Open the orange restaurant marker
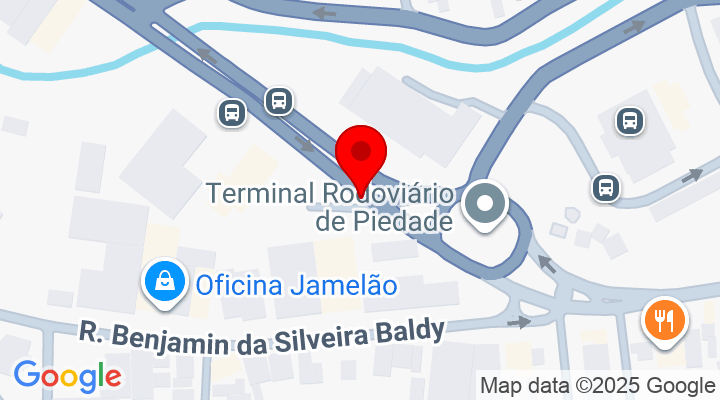The width and height of the screenshot is (720, 400). pos(661,322)
